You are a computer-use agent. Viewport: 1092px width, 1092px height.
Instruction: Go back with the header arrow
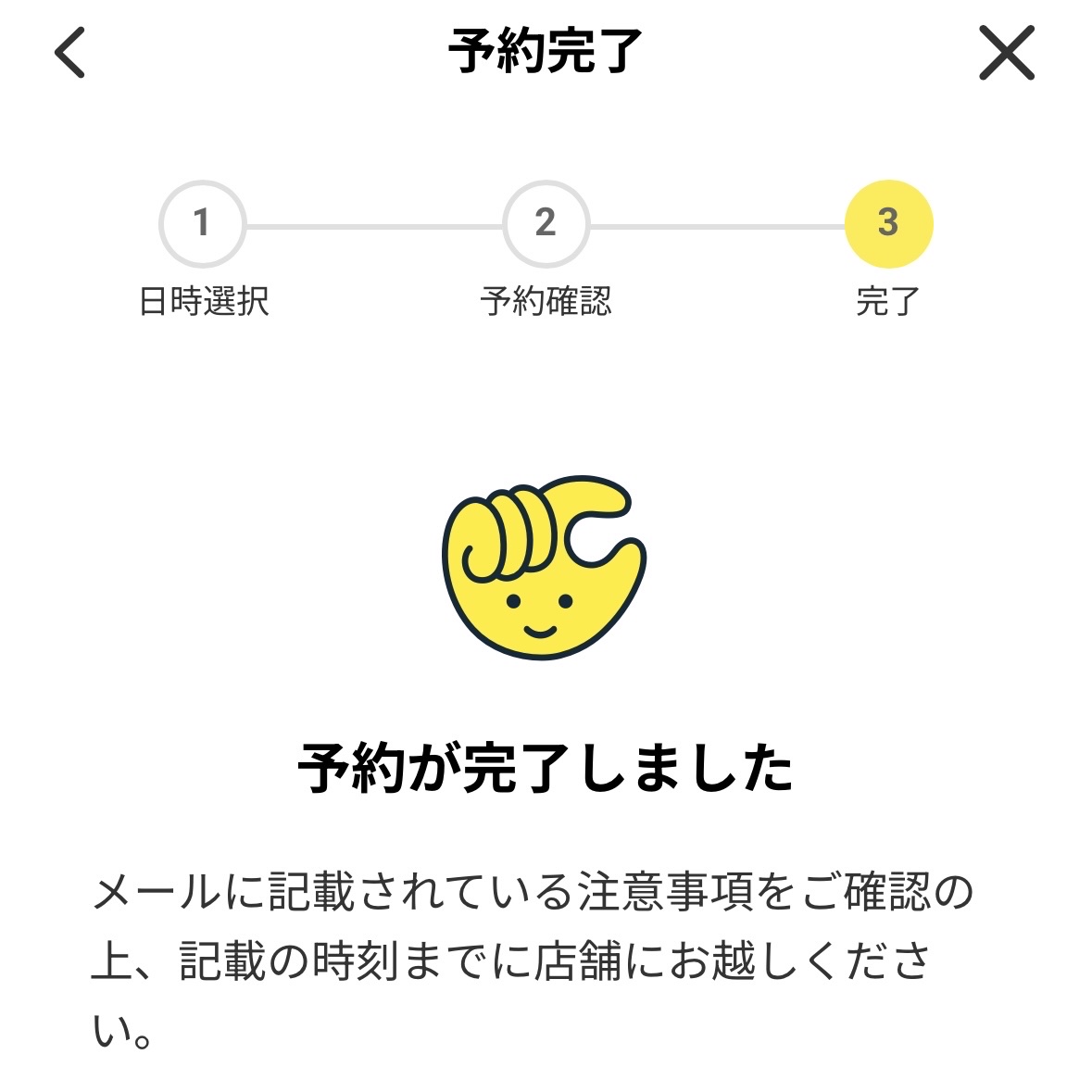click(70, 52)
